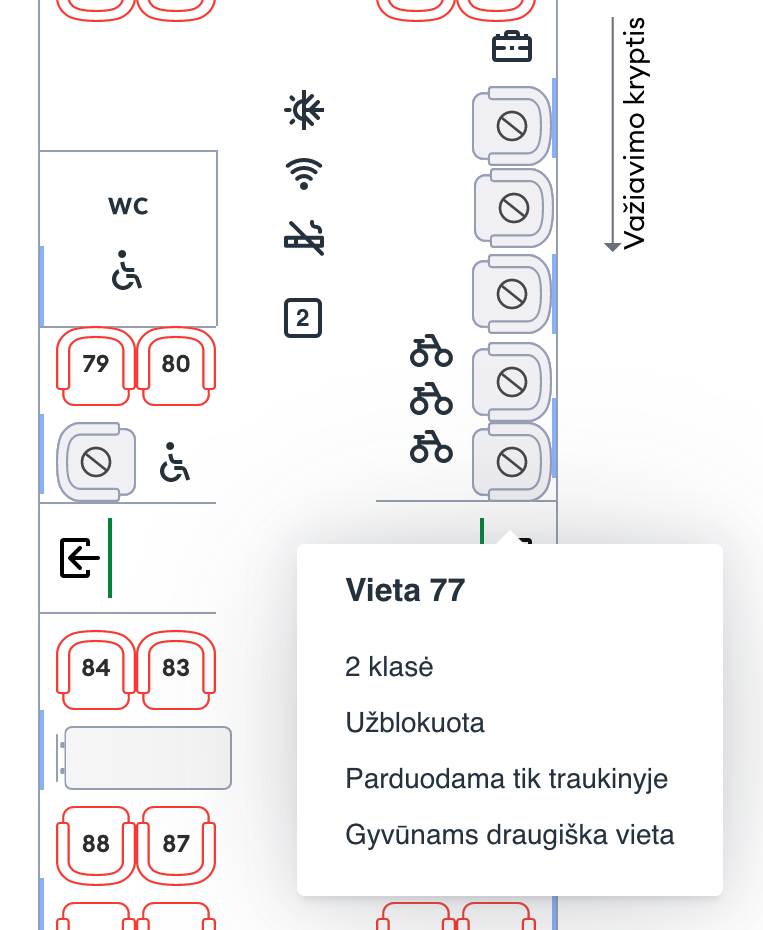The height and width of the screenshot is (930, 763).
Task: Choose seat 87
Action: pyautogui.click(x=175, y=844)
